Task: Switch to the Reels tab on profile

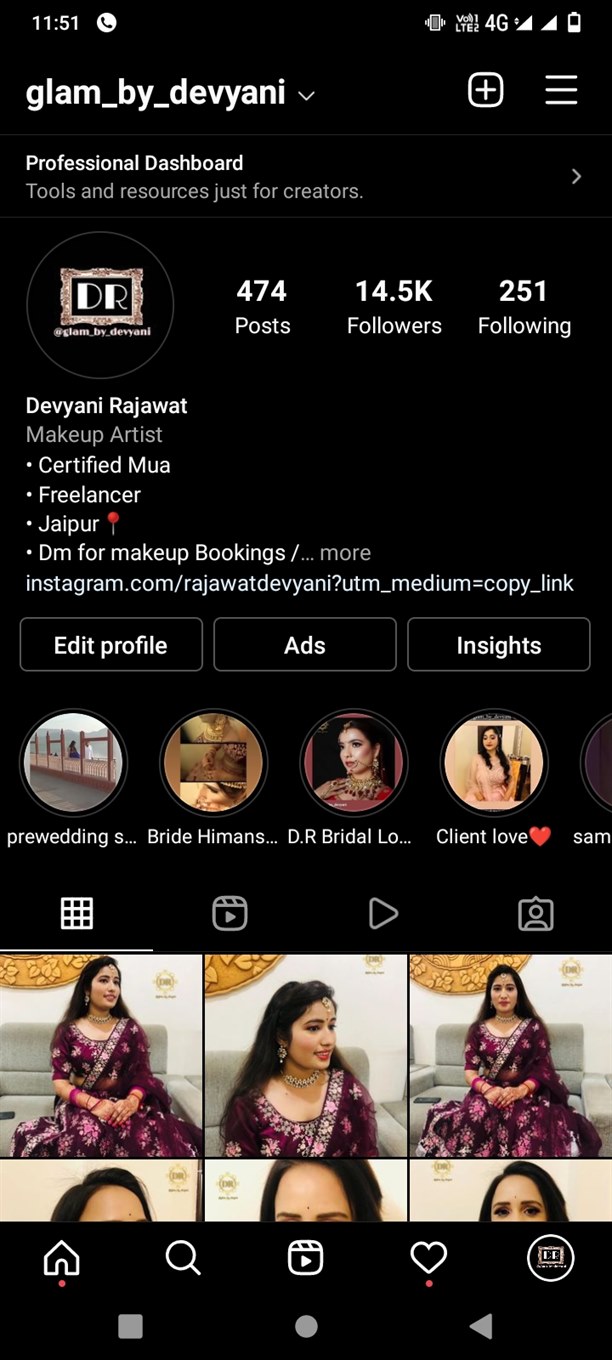Action: [x=230, y=913]
